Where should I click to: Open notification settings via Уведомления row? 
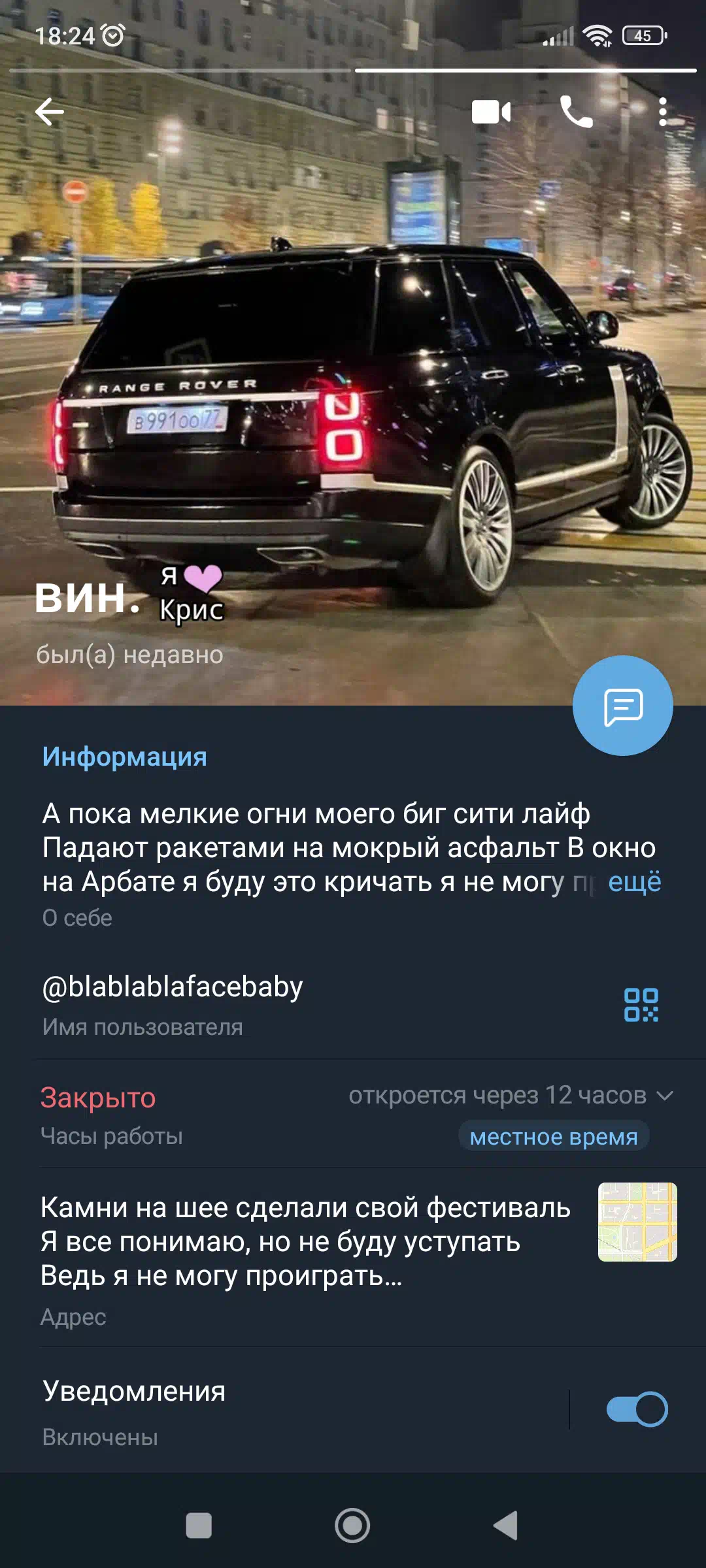click(x=261, y=1409)
